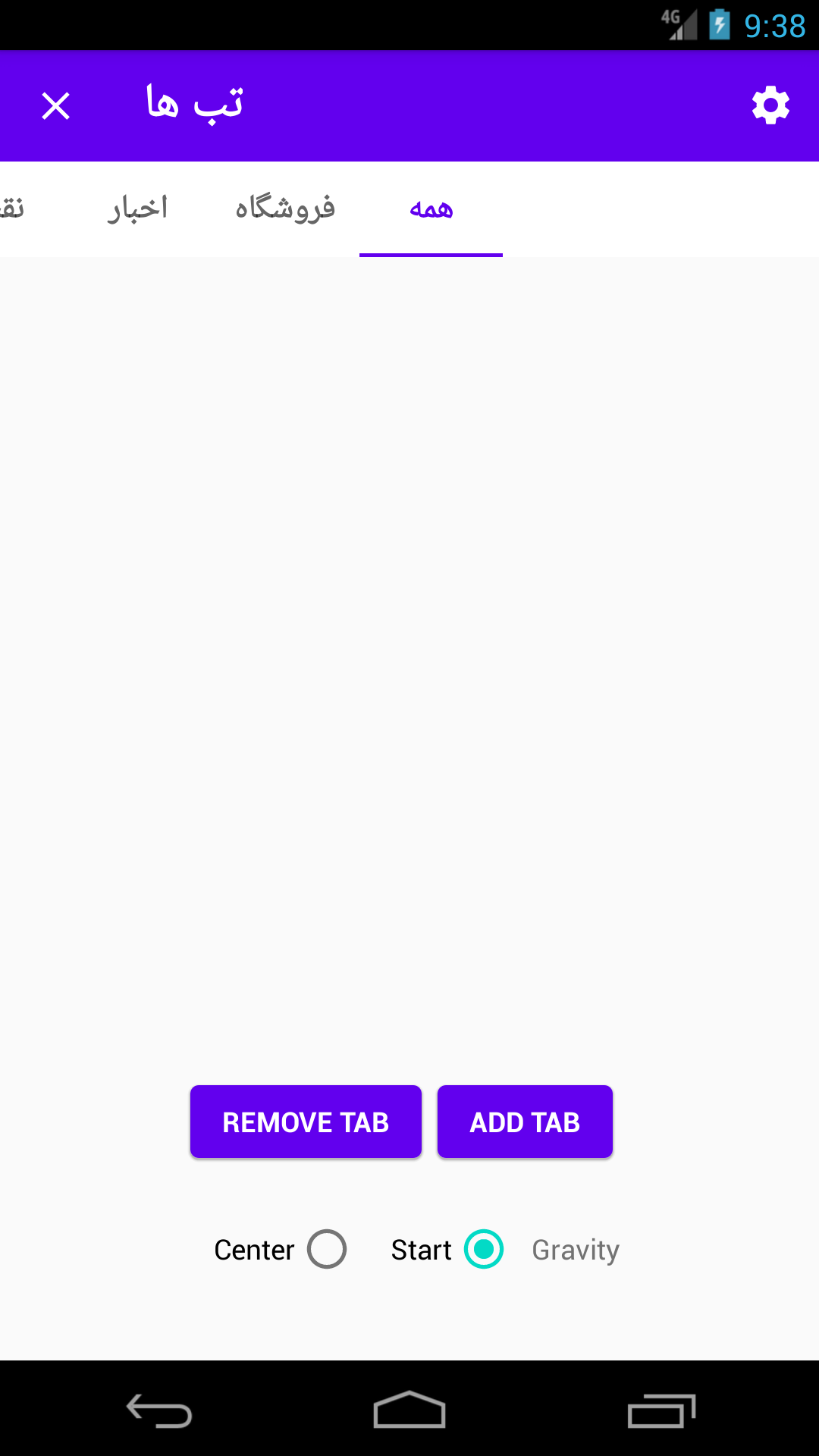Viewport: 819px width, 1456px height.
Task: Open recent apps from the navigation bar
Action: point(661,1410)
